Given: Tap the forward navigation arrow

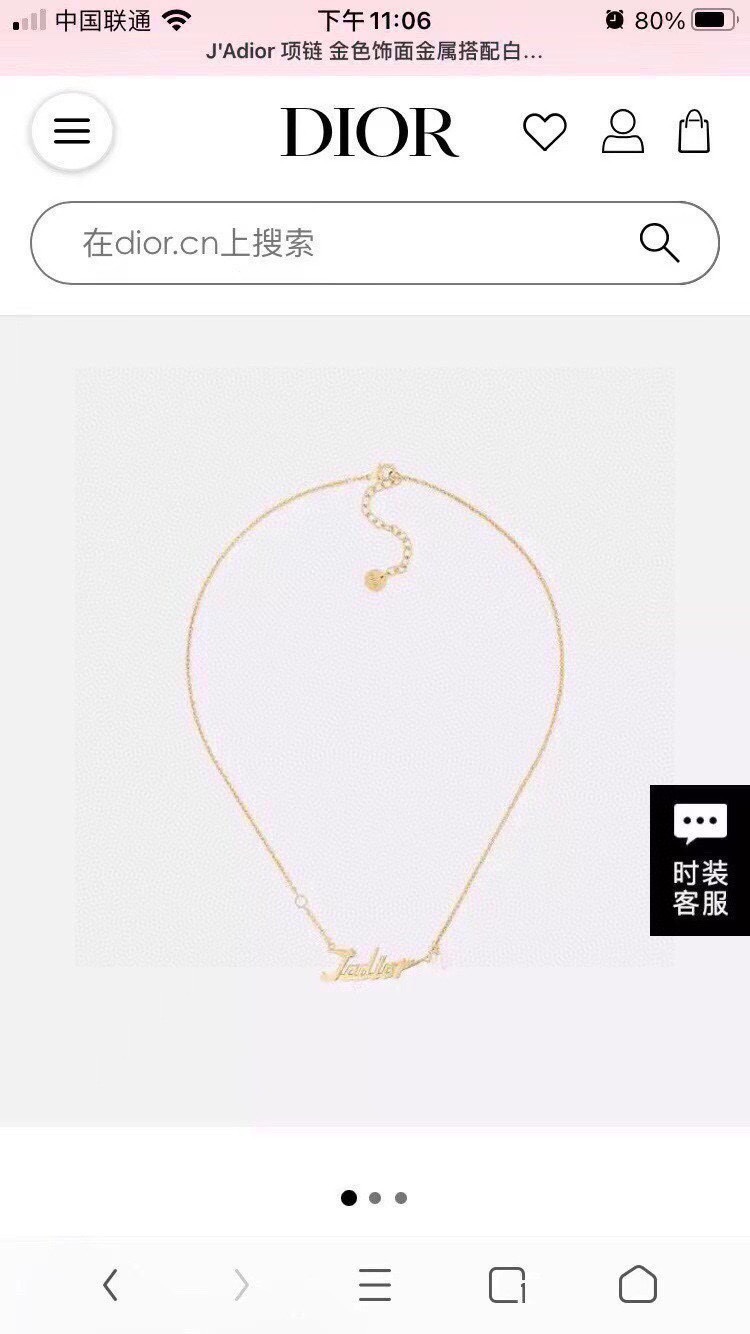Looking at the screenshot, I should tap(240, 1287).
